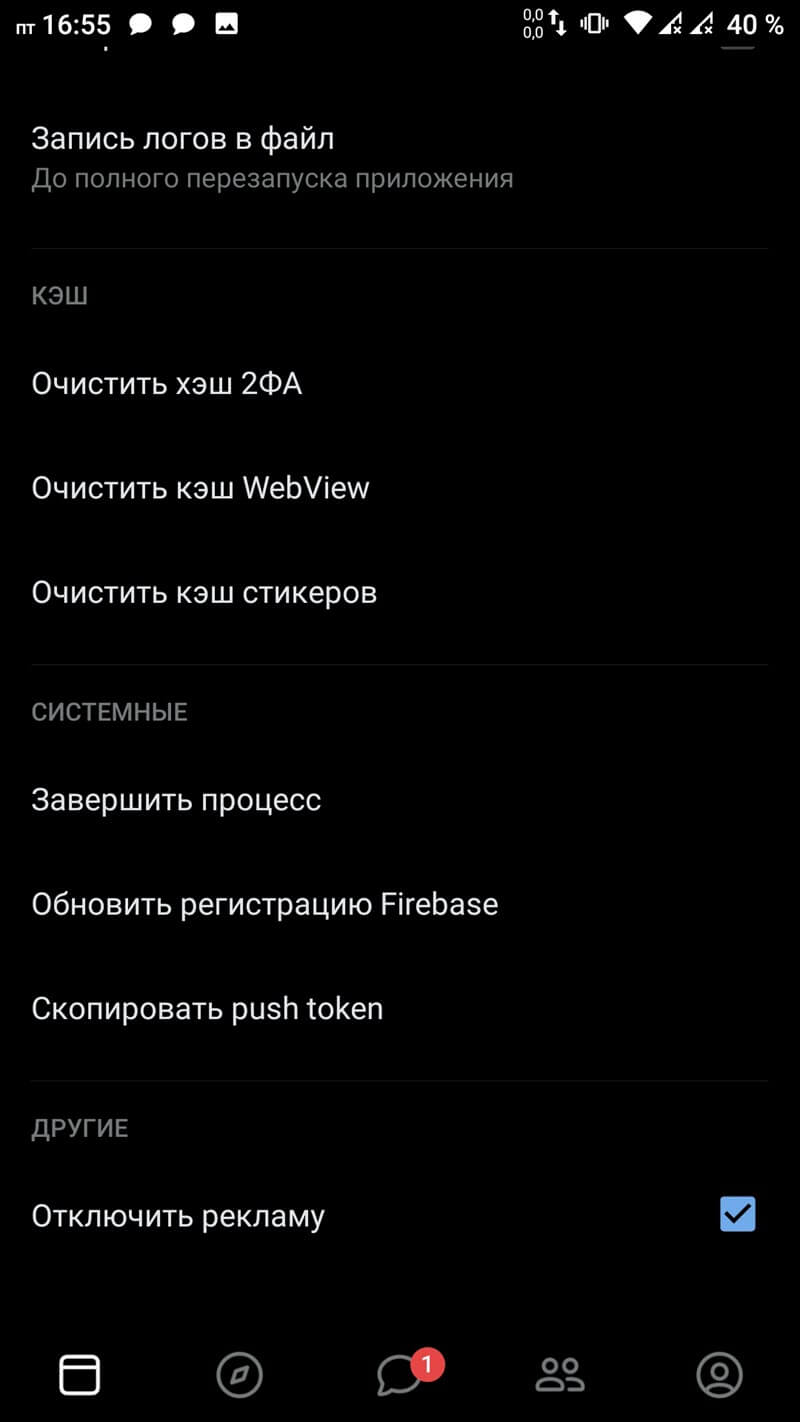This screenshot has width=800, height=1422.
Task: Select Очистить кэш стикеров
Action: (x=400, y=592)
